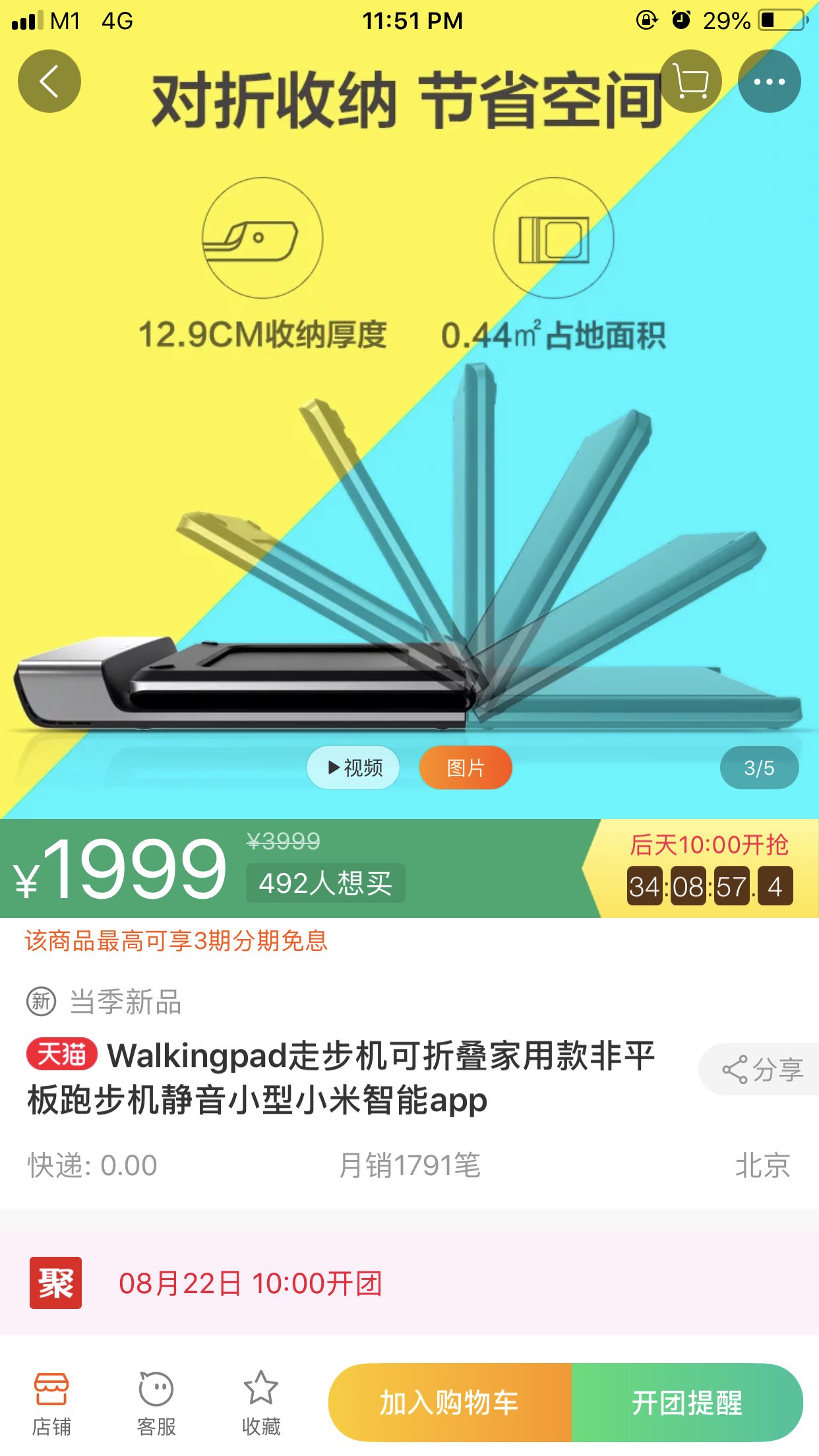Select the 图片 pictures tab
Image resolution: width=819 pixels, height=1456 pixels.
466,768
